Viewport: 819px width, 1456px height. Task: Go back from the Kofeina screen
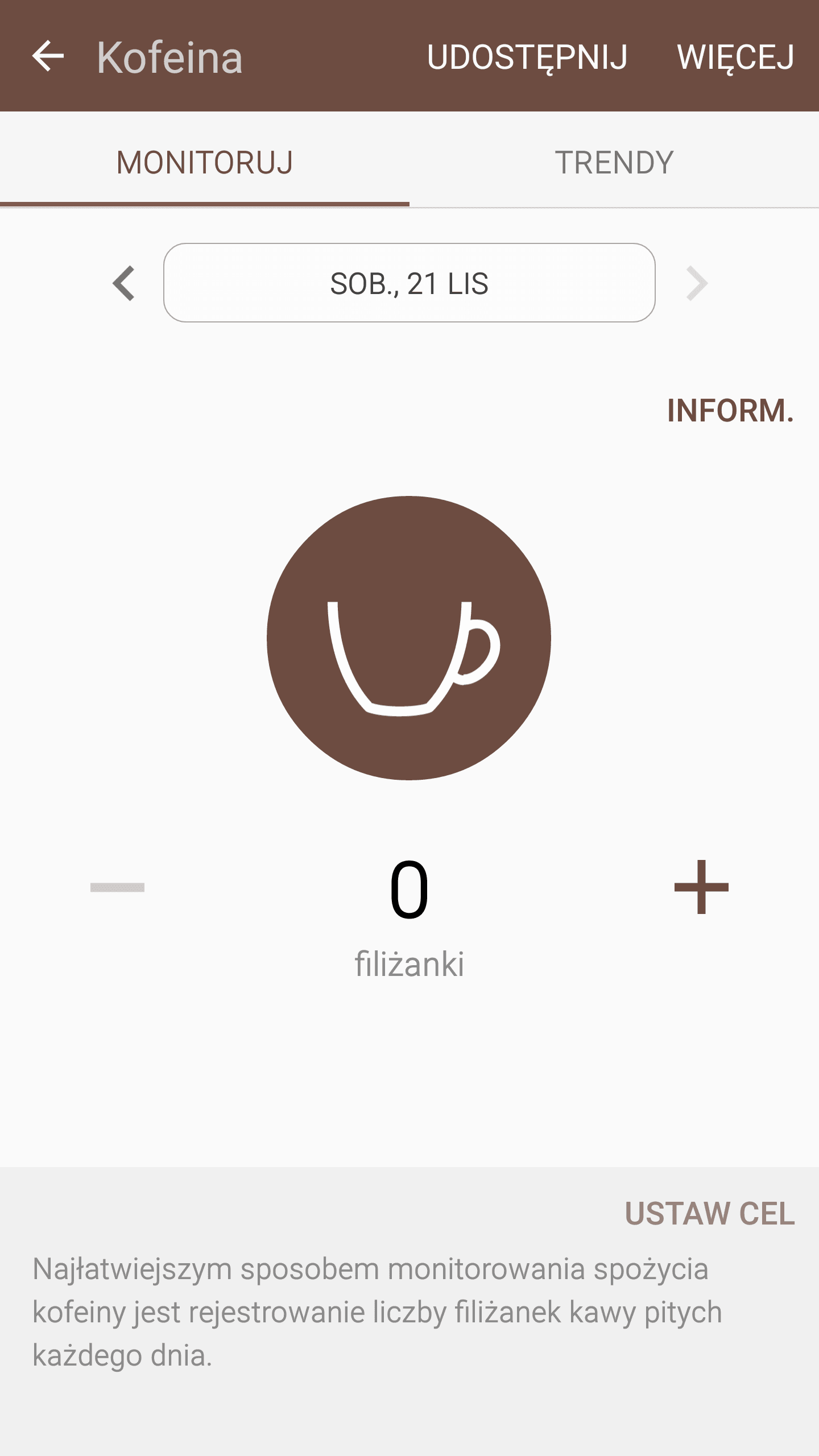[x=48, y=56]
